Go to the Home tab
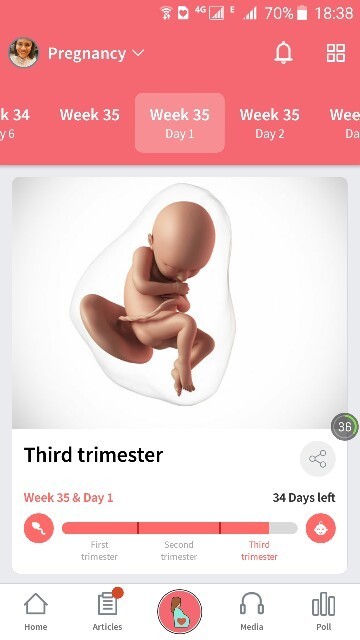Image resolution: width=360 pixels, height=640 pixels. click(x=36, y=611)
